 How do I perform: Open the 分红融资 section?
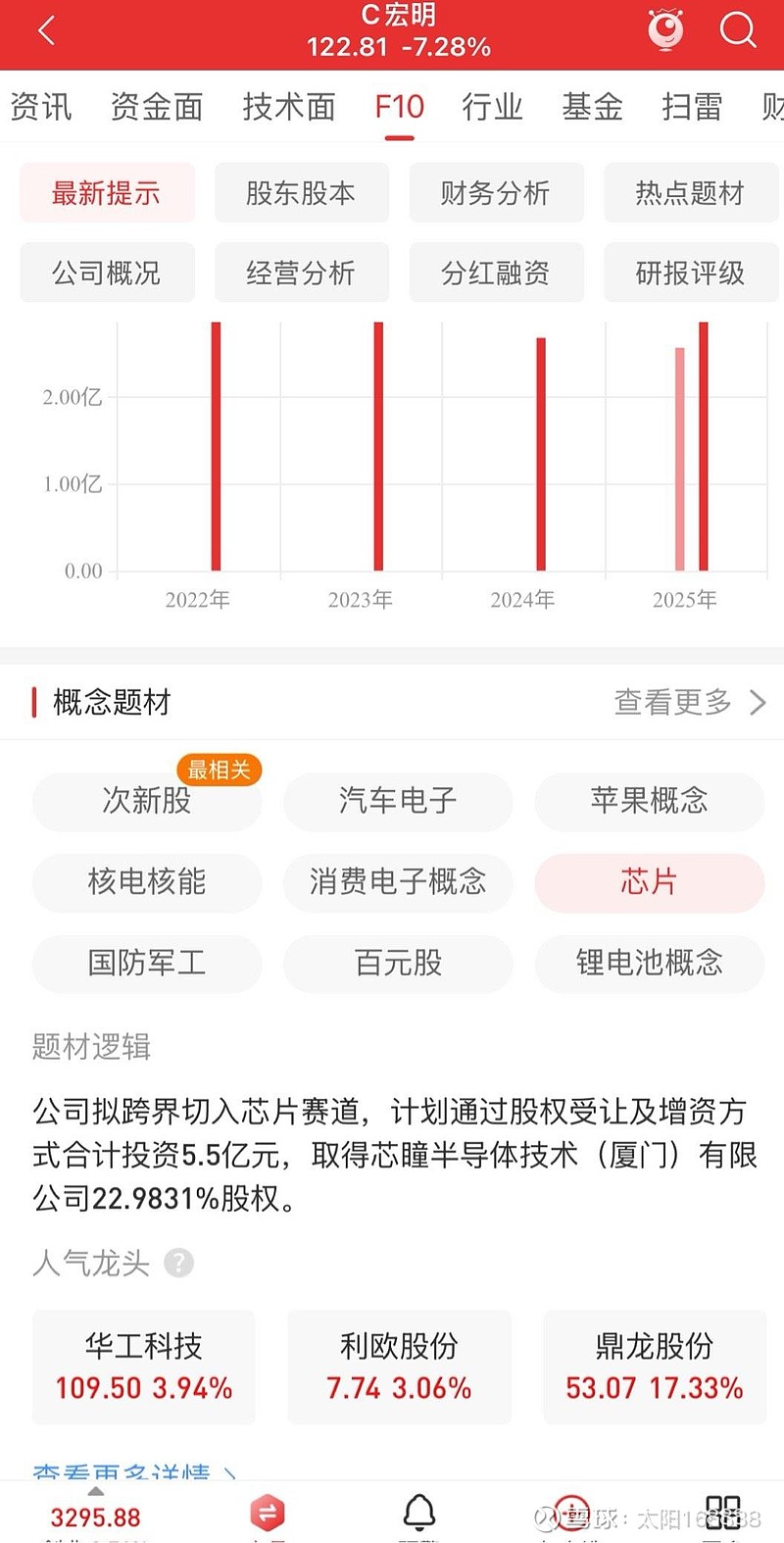click(496, 273)
